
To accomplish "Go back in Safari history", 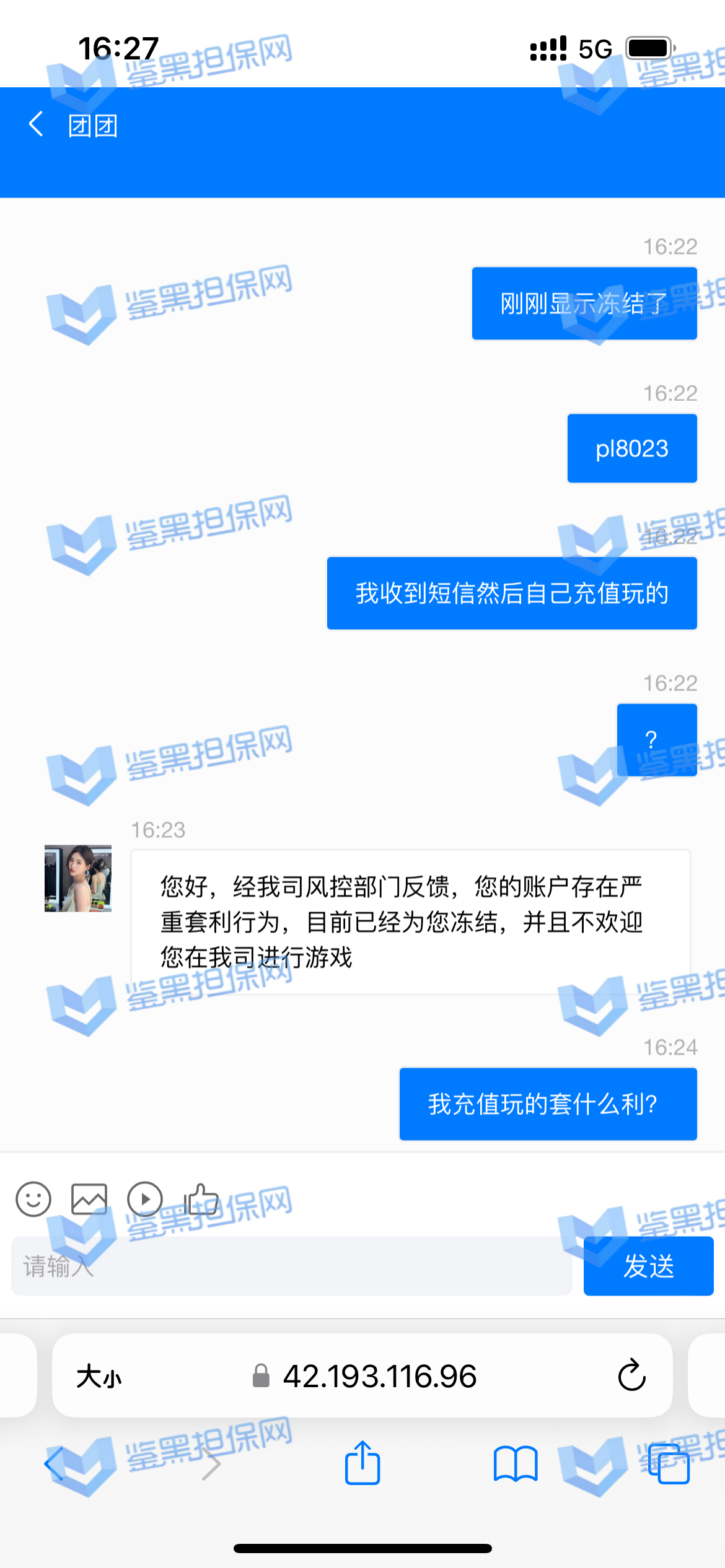I will [55, 1465].
